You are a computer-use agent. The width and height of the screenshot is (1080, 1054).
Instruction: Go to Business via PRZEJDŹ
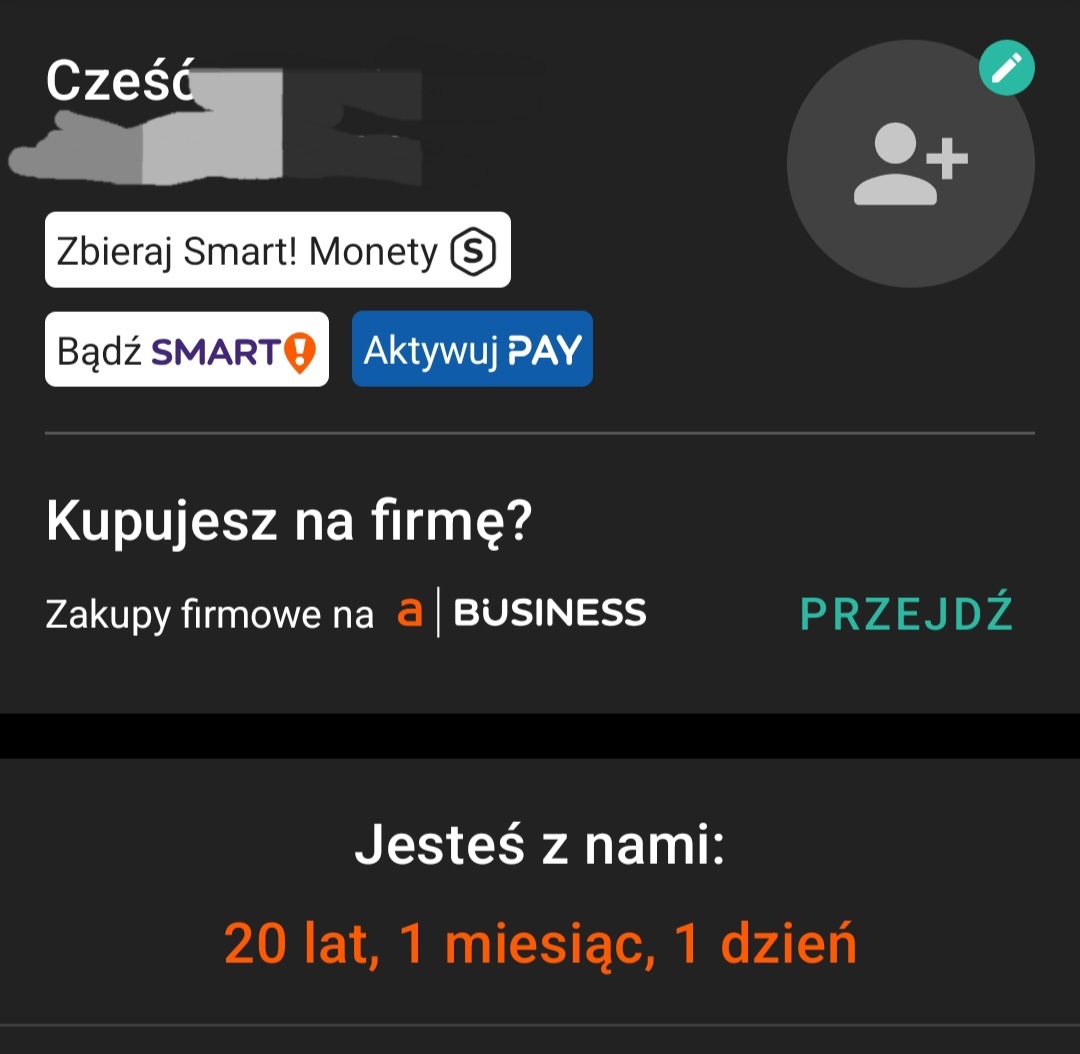pos(906,613)
